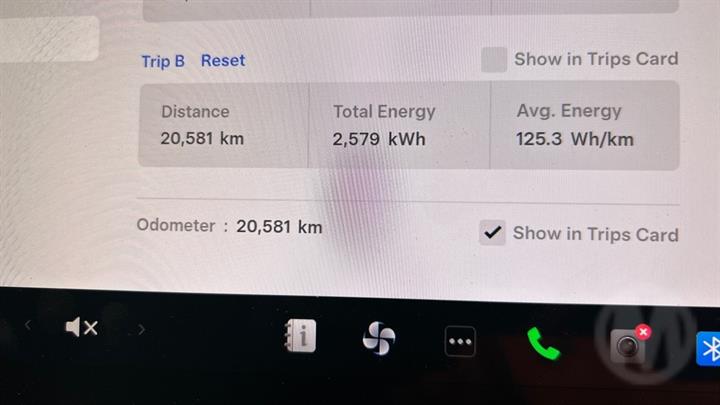
Task: Open the dashcam camera app
Action: 629,346
